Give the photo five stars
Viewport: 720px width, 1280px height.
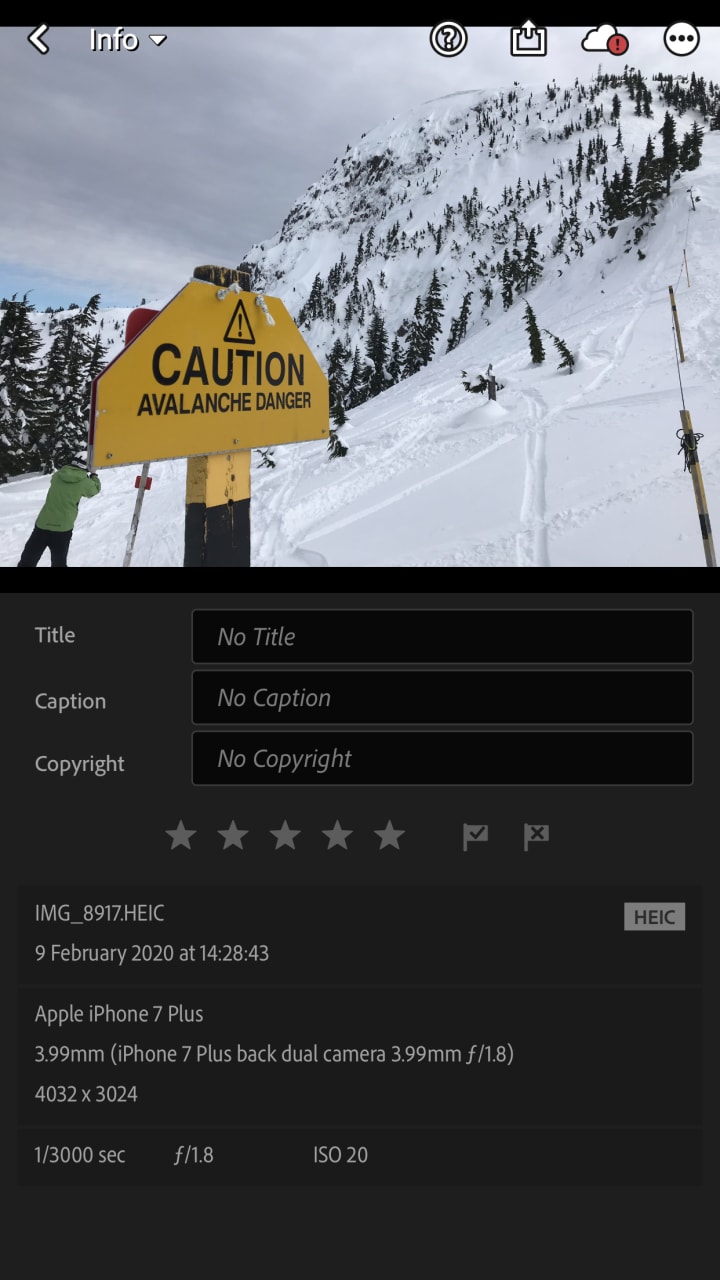coord(389,835)
